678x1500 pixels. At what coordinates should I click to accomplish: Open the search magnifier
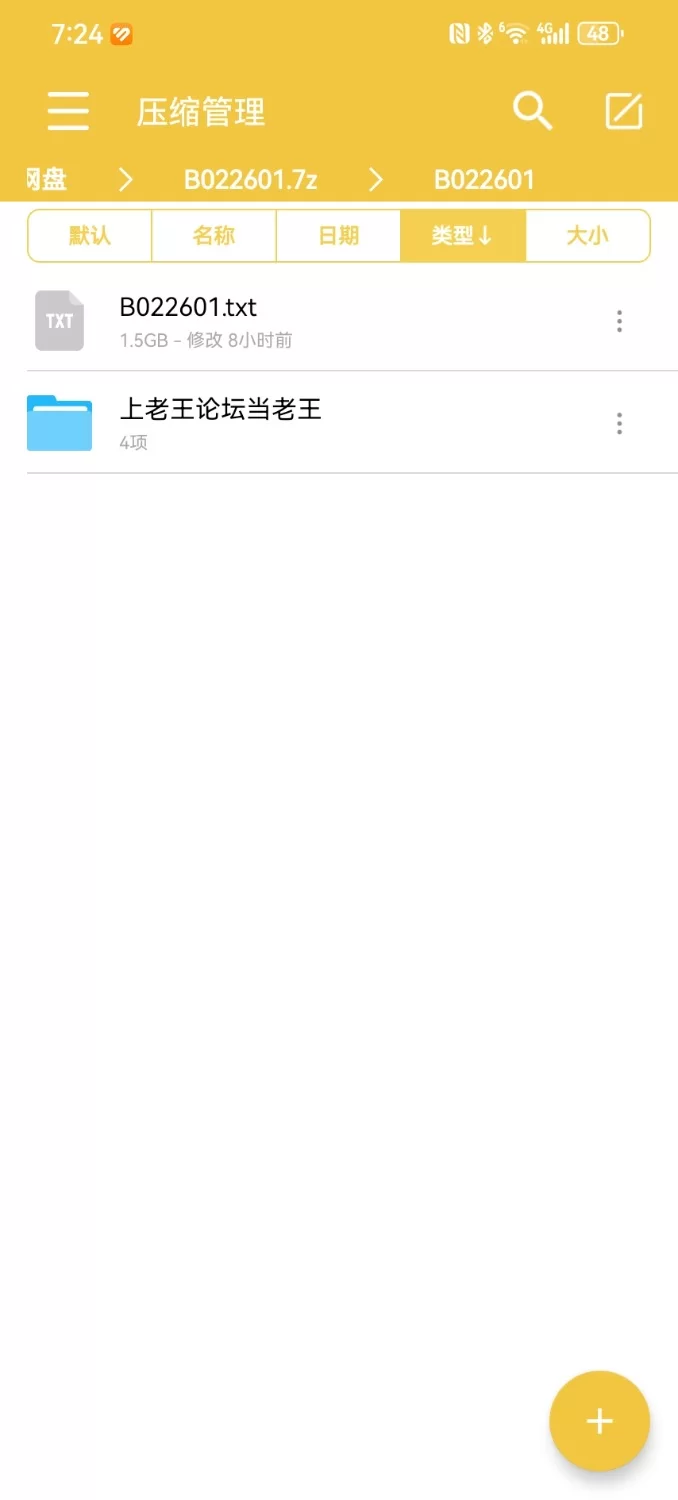(532, 111)
